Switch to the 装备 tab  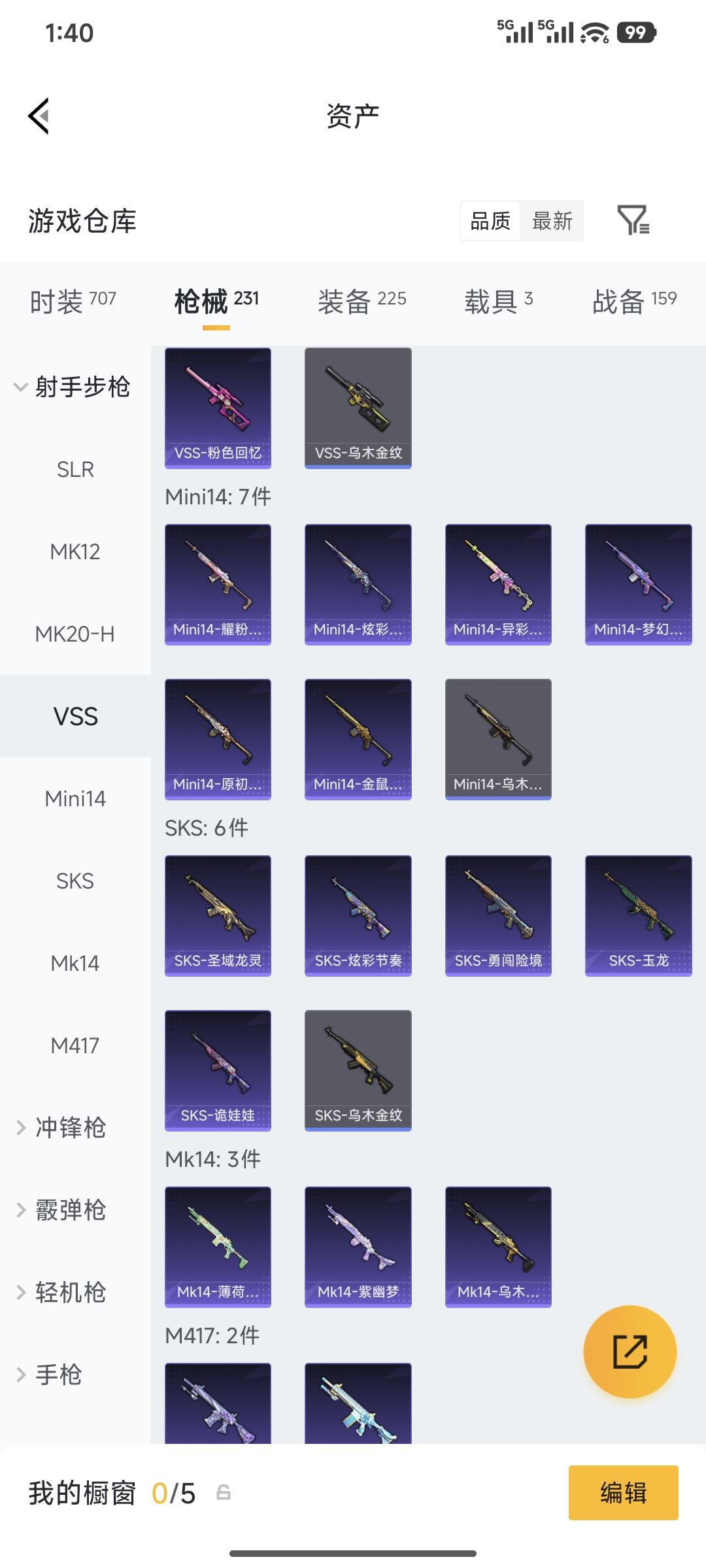click(x=361, y=301)
